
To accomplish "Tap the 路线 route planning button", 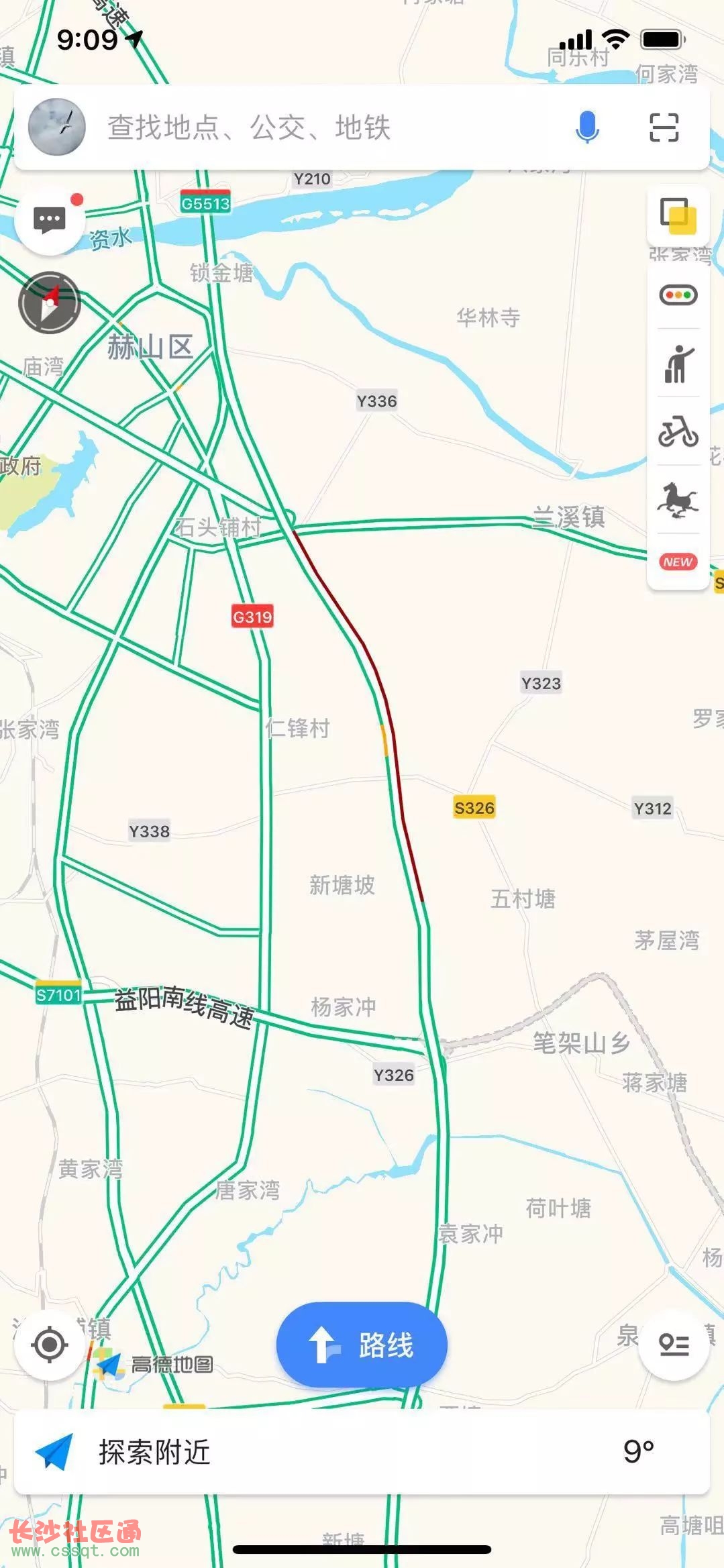I will [x=362, y=1345].
